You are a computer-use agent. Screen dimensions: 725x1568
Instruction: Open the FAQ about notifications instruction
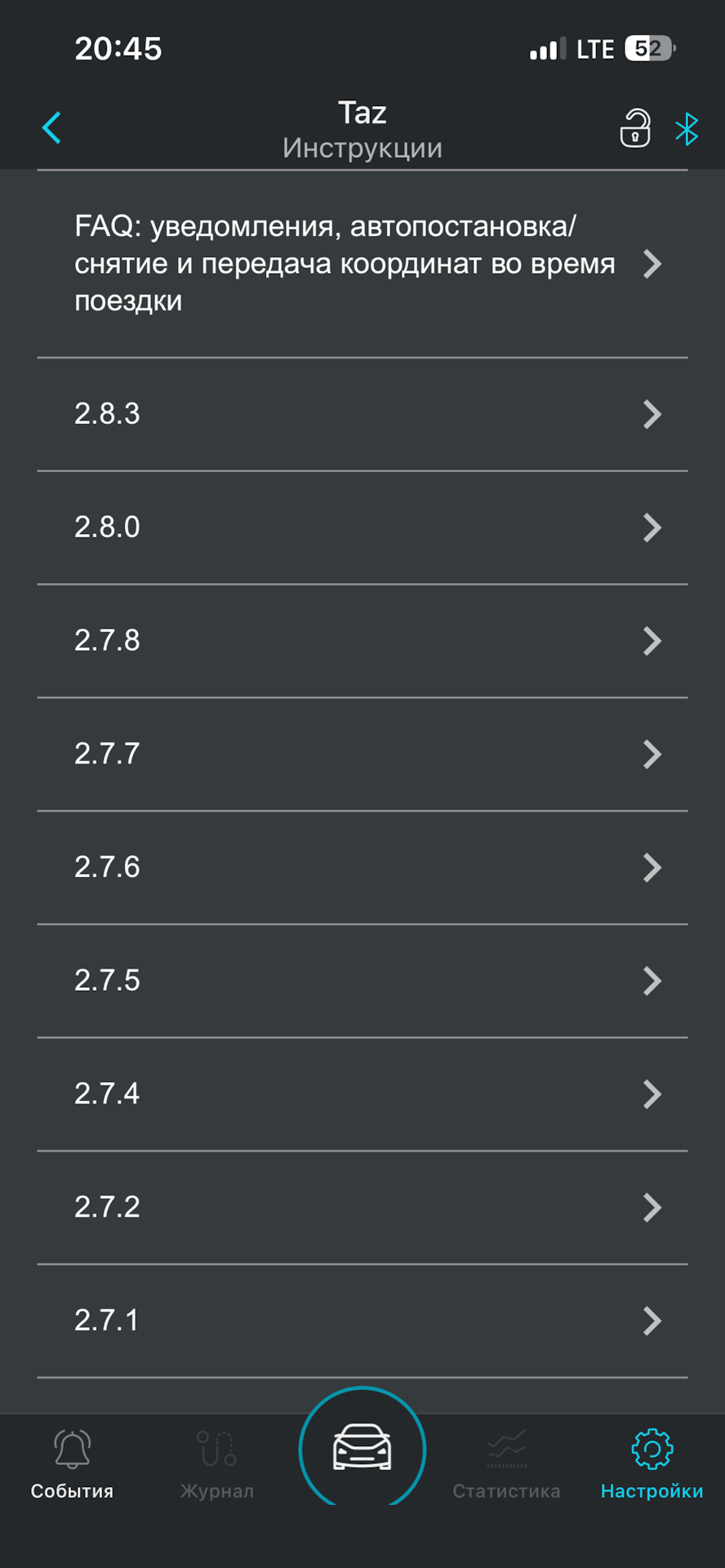tap(362, 264)
